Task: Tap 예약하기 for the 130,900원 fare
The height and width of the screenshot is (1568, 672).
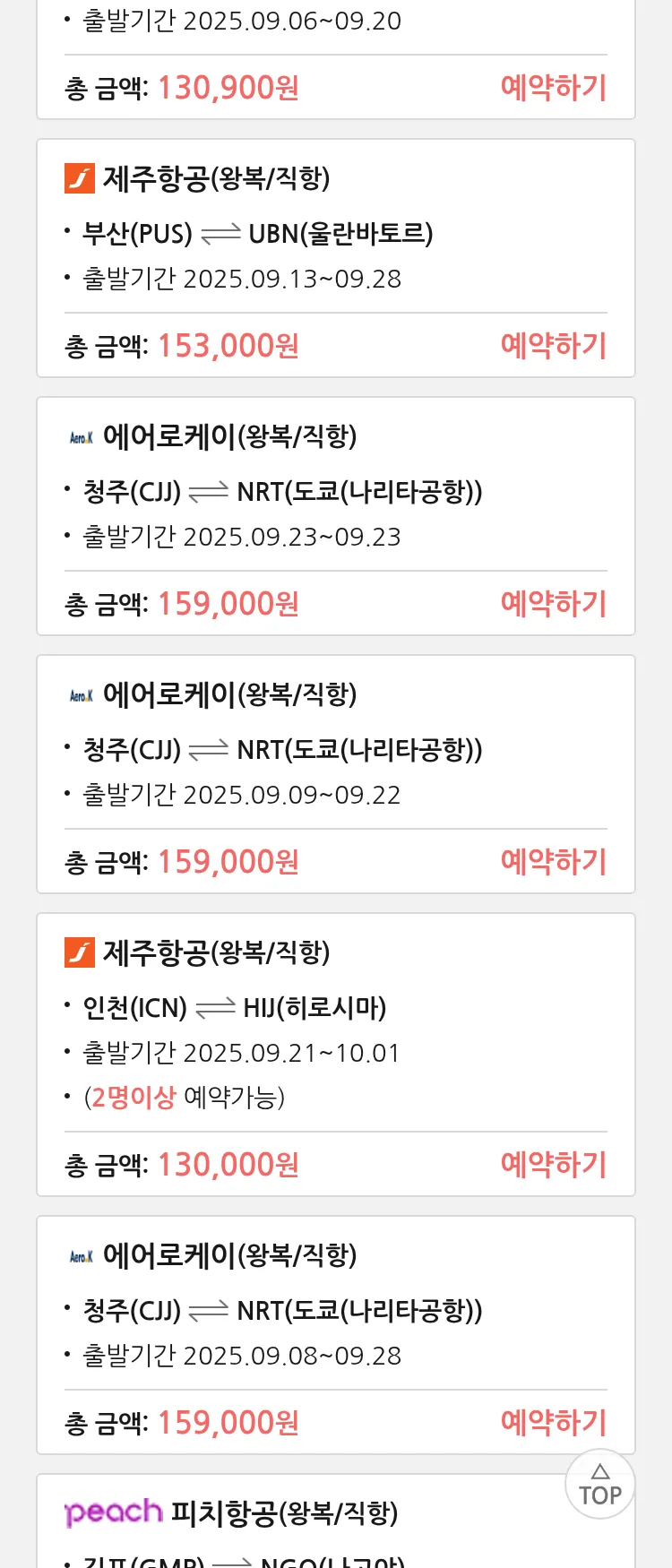Action: (x=553, y=88)
